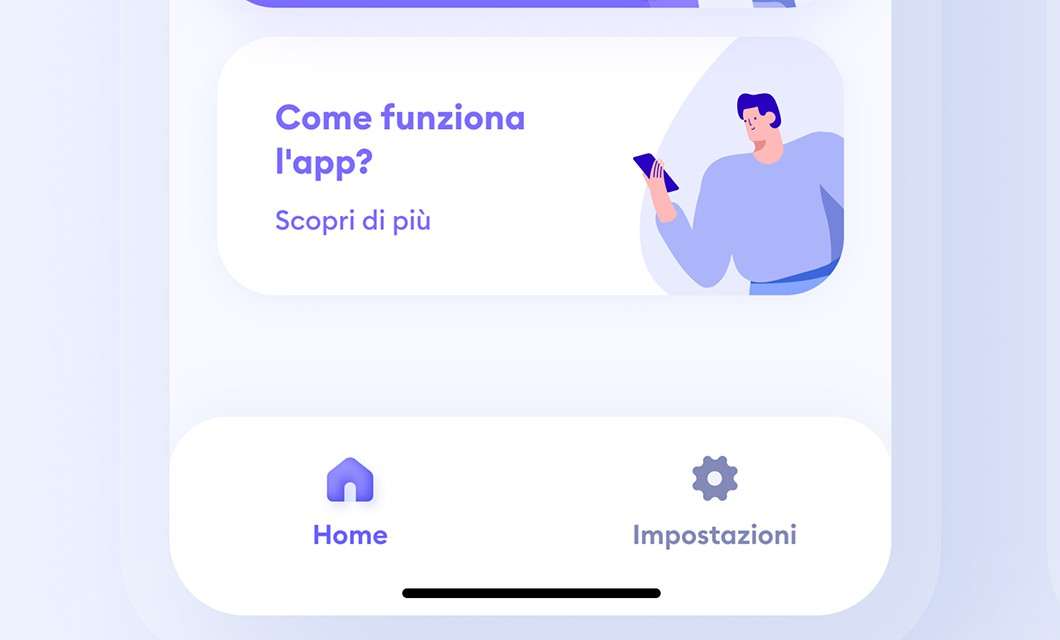Switch to the Home tab
Screen dimensions: 1060x640
click(x=350, y=503)
